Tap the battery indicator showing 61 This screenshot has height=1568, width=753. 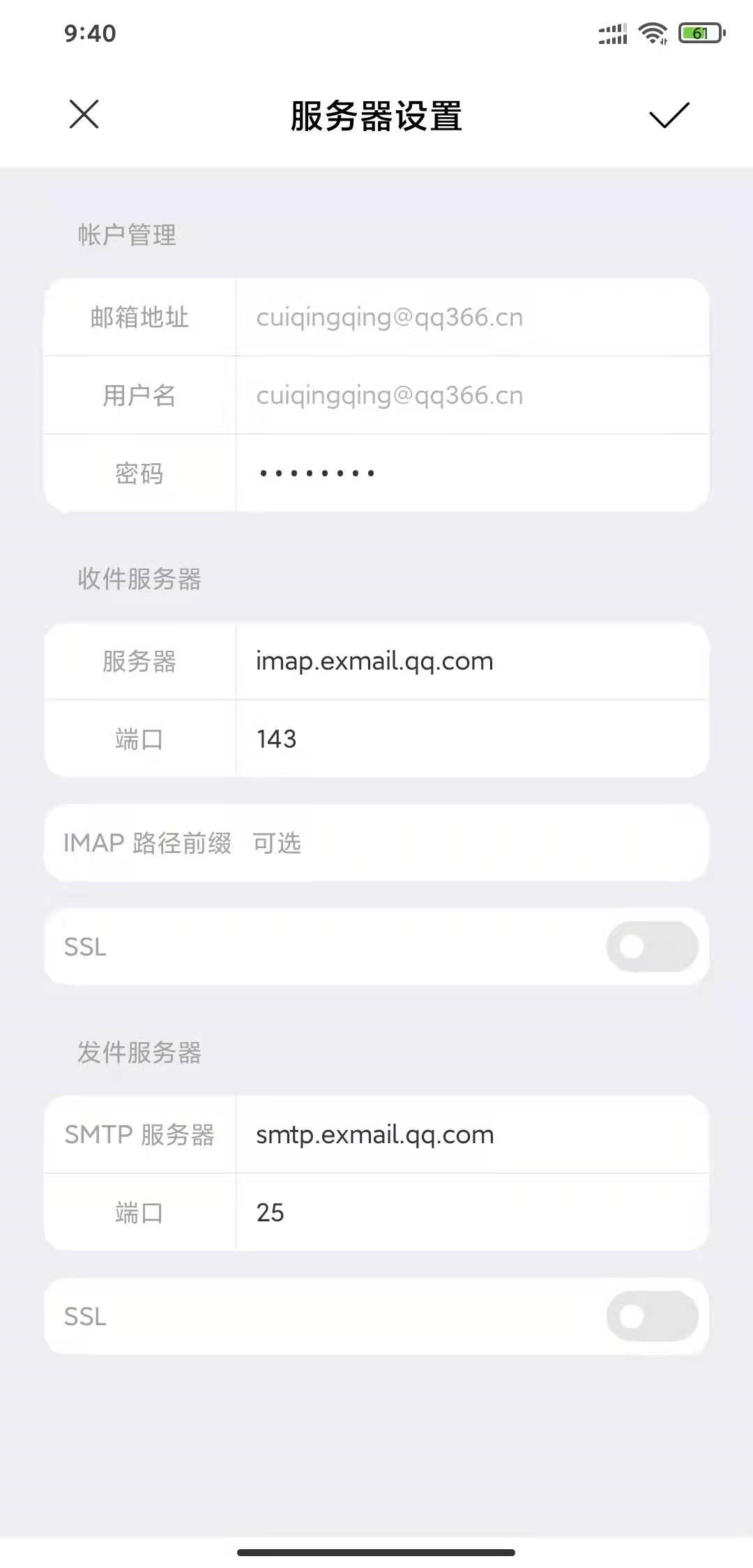pos(699,31)
